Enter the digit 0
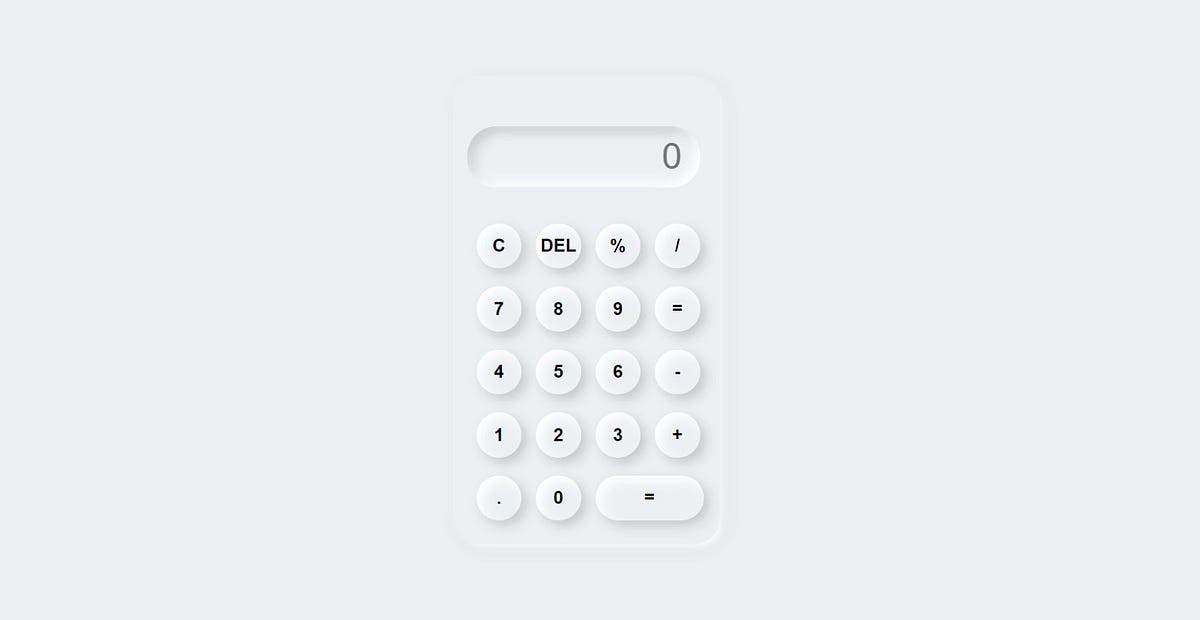 coord(558,498)
